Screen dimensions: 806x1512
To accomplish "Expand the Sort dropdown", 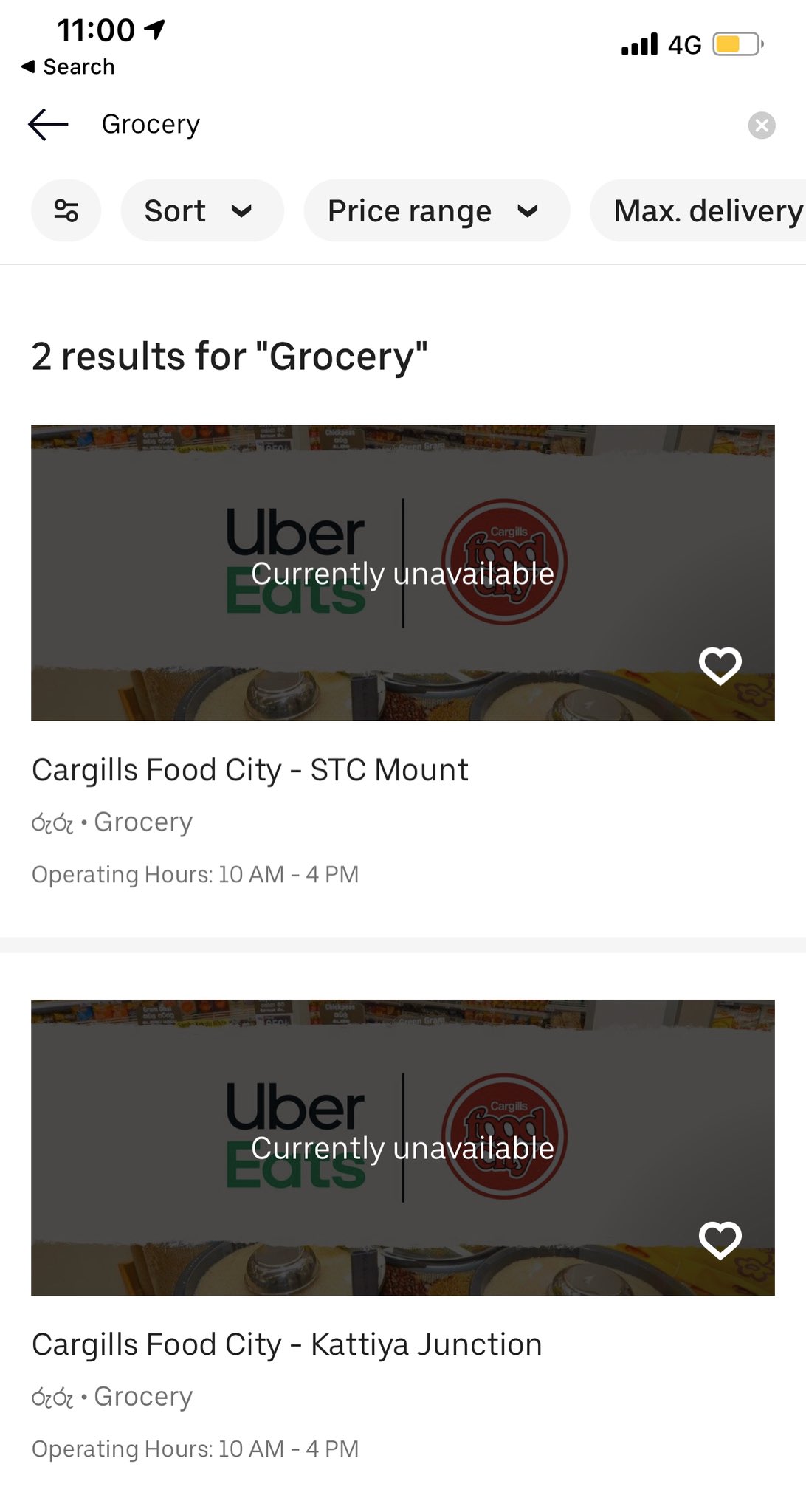I will point(202,210).
